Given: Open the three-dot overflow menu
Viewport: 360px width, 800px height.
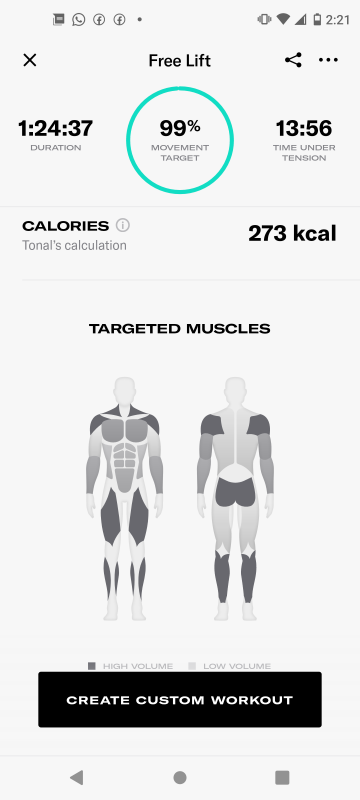Looking at the screenshot, I should tap(328, 60).
